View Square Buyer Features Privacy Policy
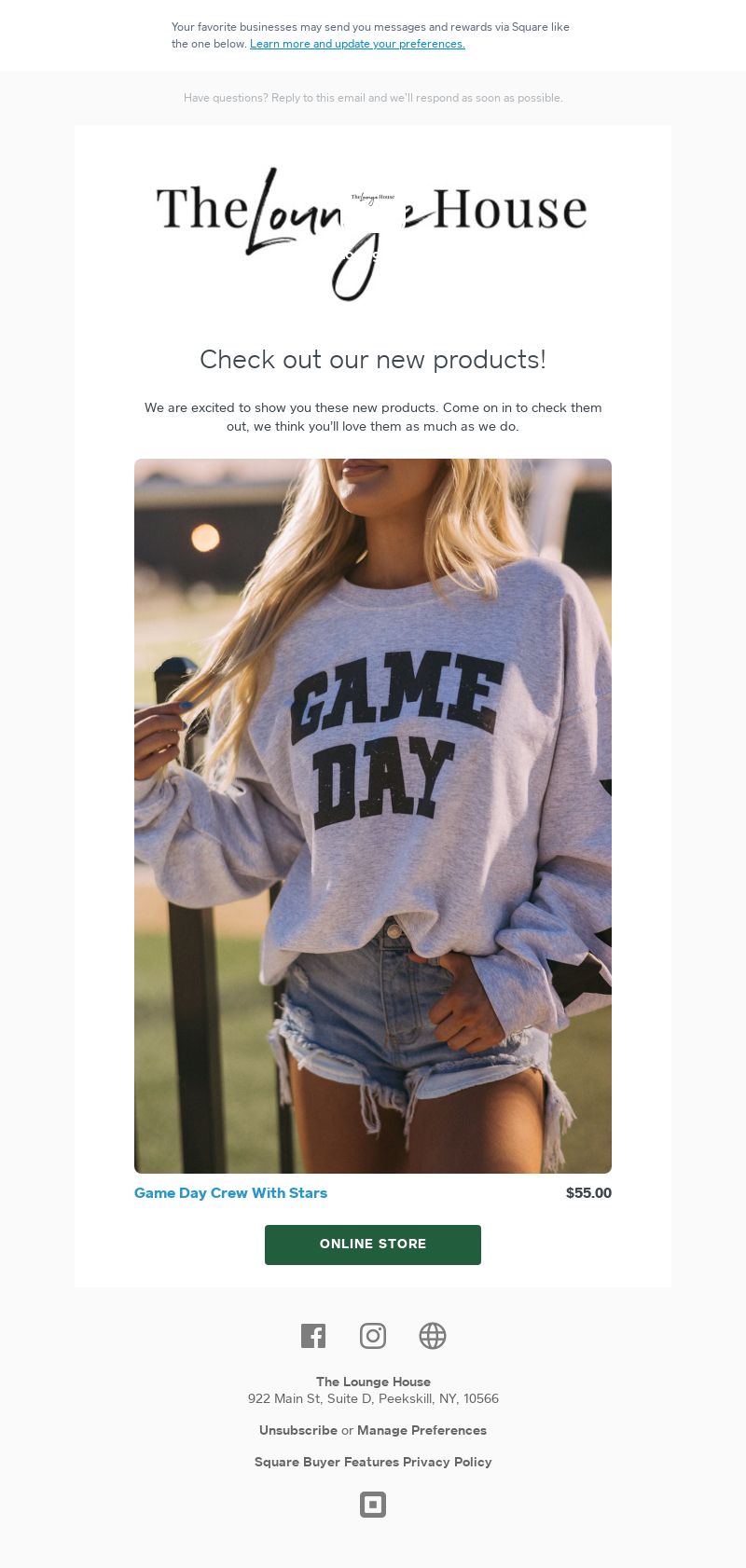The height and width of the screenshot is (1568, 746). (373, 1462)
